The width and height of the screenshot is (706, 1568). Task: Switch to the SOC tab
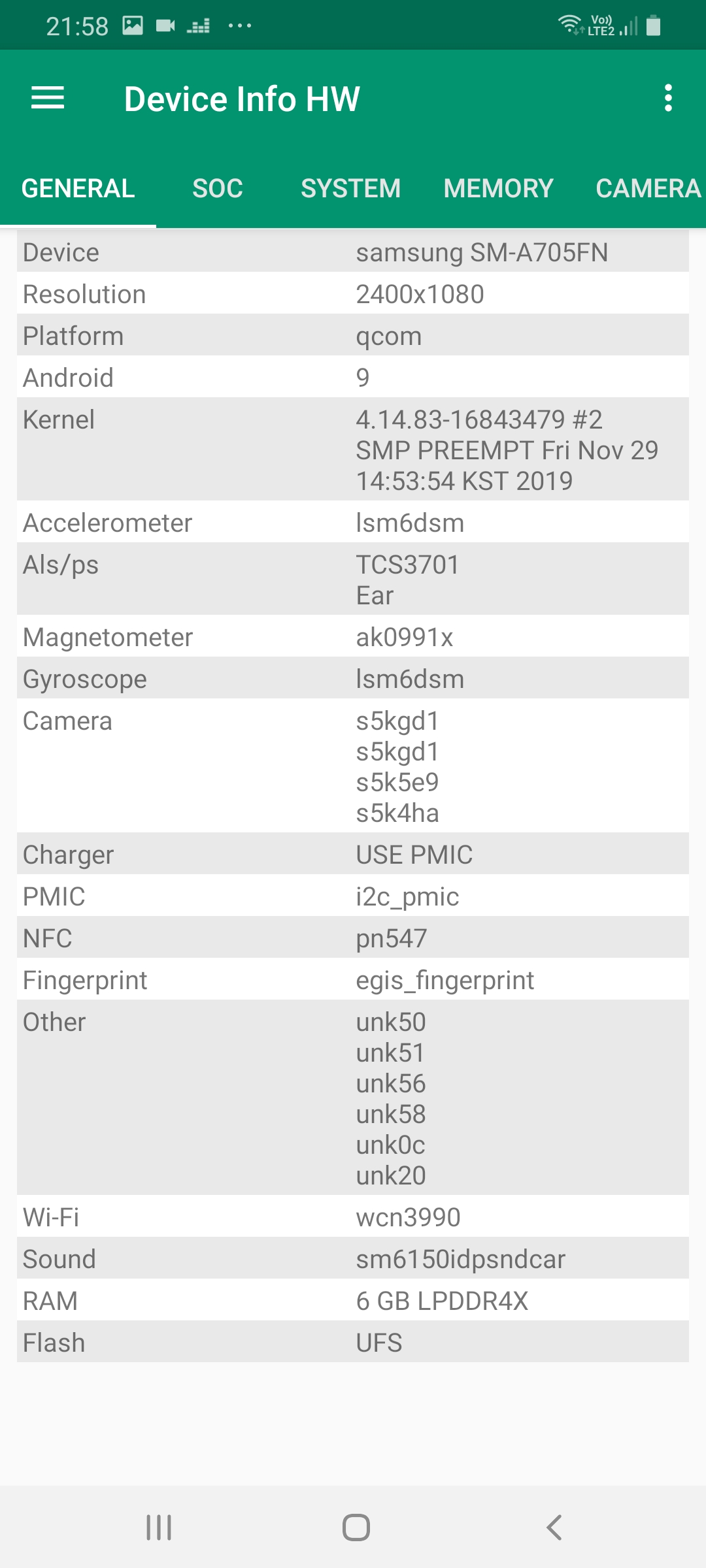pyautogui.click(x=218, y=189)
